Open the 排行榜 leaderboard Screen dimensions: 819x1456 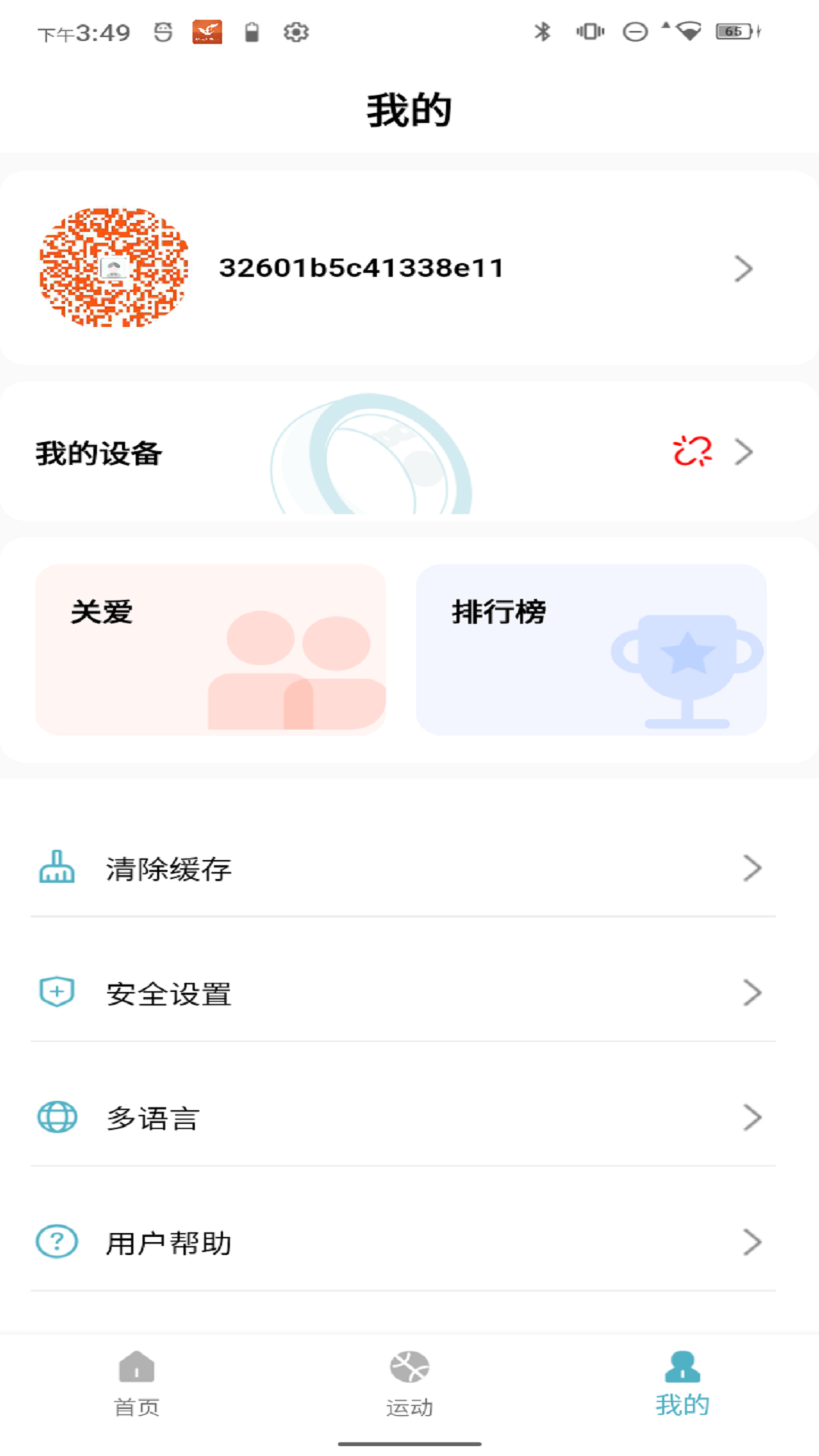tap(591, 650)
